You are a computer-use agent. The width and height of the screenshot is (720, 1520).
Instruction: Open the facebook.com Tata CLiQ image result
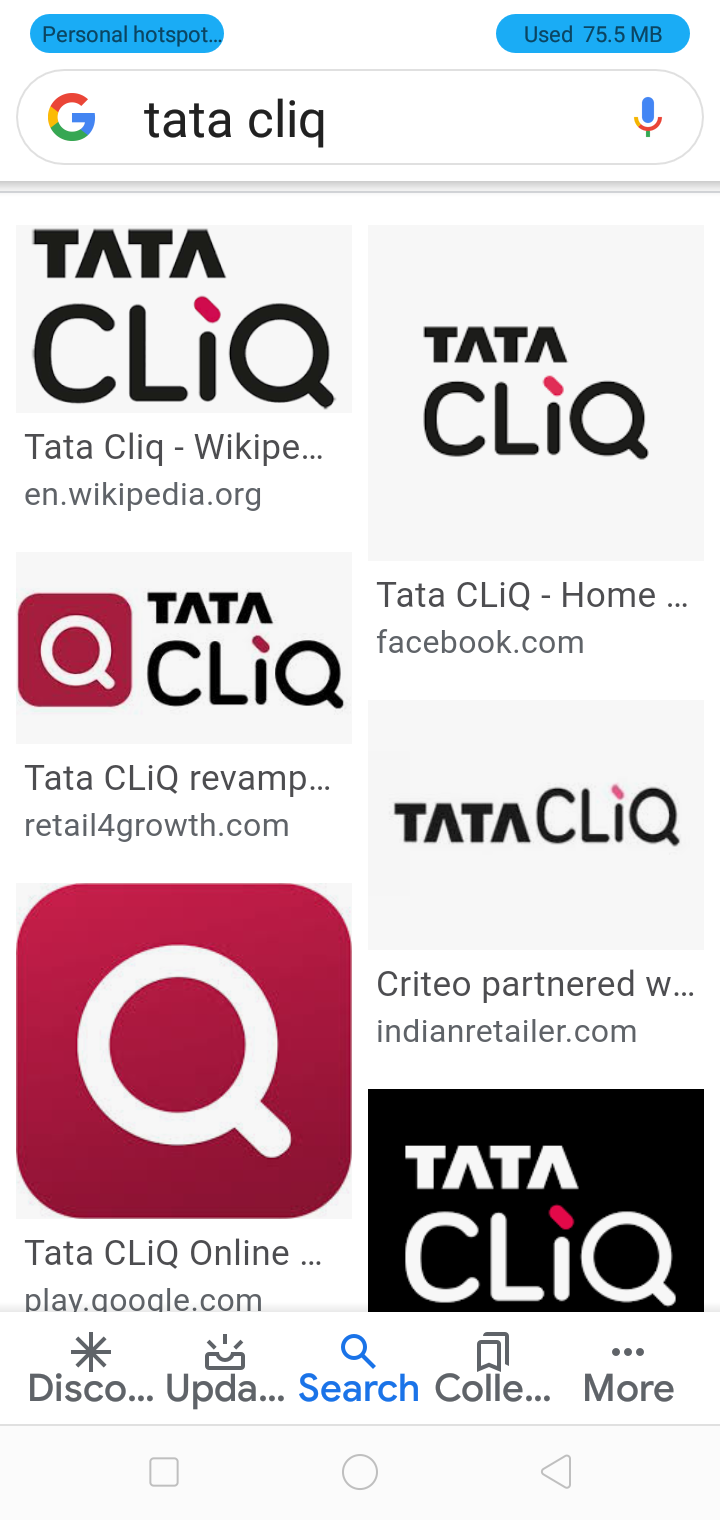pos(536,393)
